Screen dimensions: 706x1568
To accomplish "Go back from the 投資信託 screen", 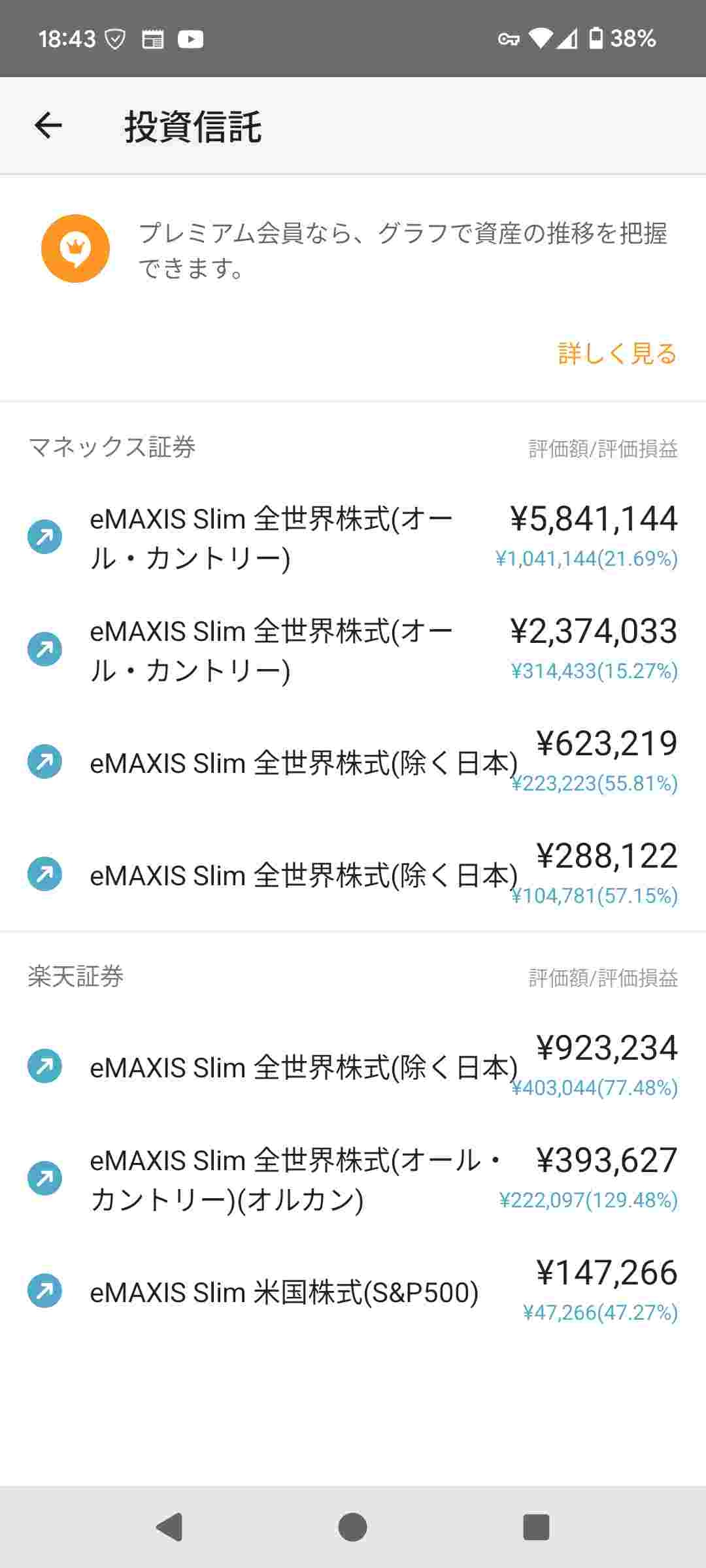I will click(x=48, y=125).
